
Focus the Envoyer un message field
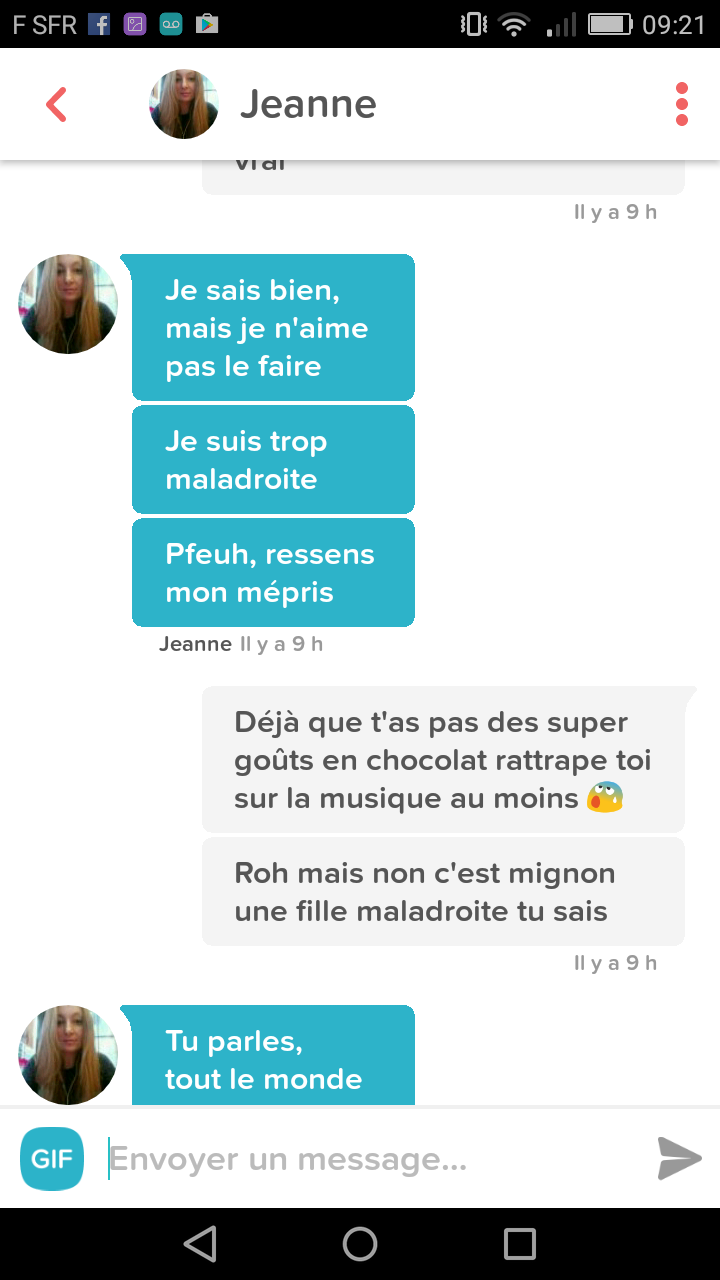point(370,1159)
